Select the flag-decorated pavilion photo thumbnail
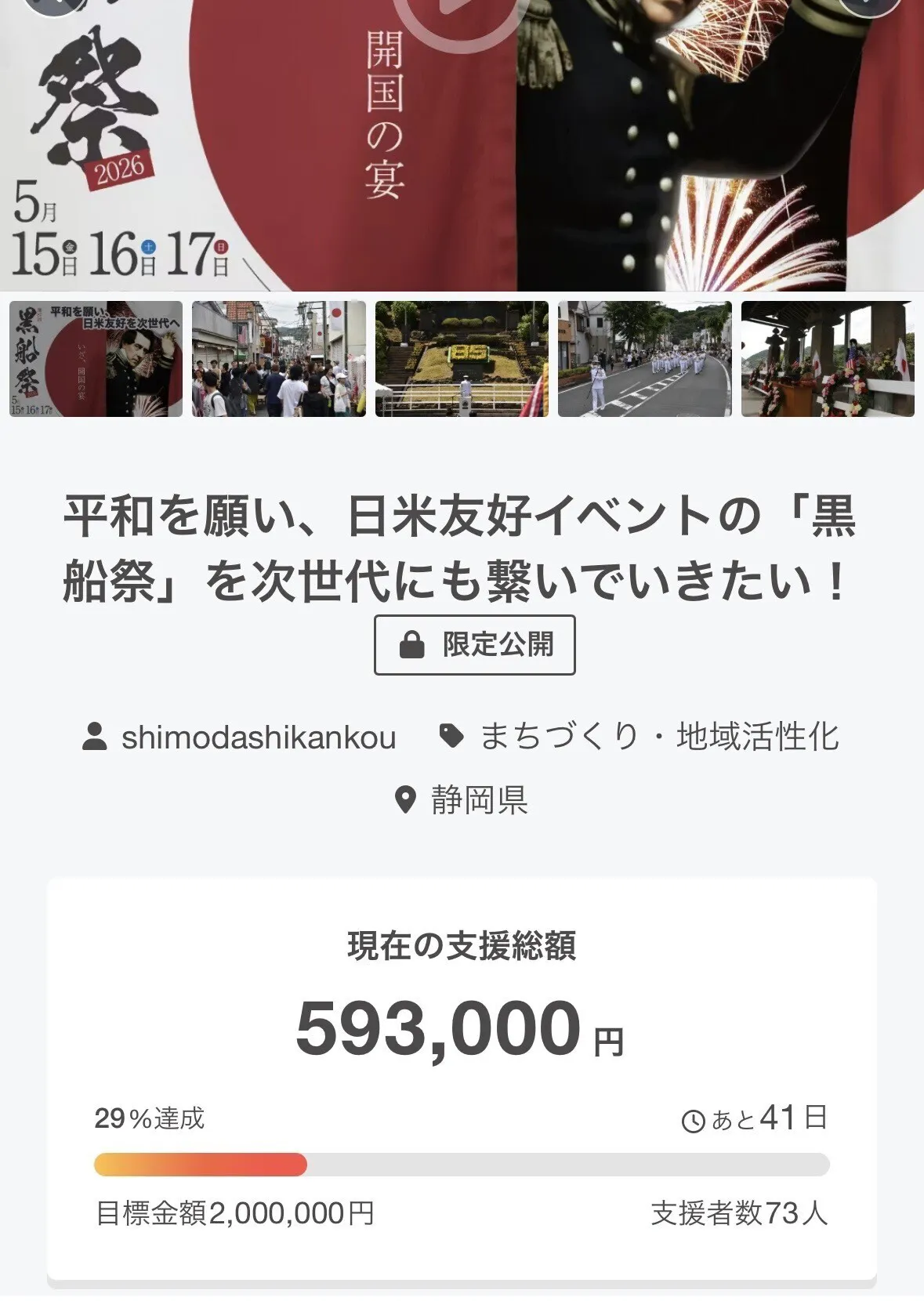The width and height of the screenshot is (924, 1301). 828,359
